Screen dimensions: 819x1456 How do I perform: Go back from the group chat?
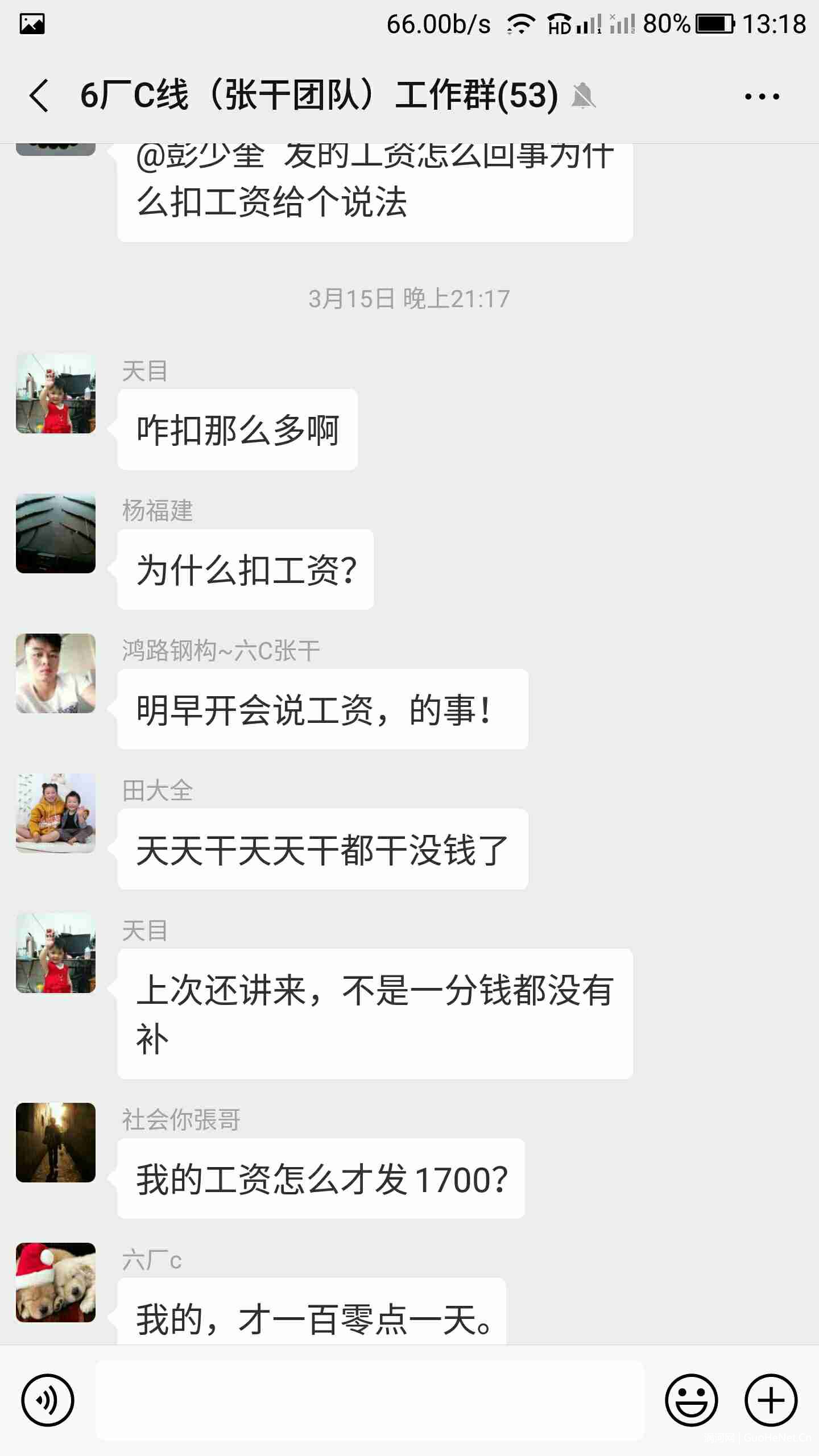(39, 96)
